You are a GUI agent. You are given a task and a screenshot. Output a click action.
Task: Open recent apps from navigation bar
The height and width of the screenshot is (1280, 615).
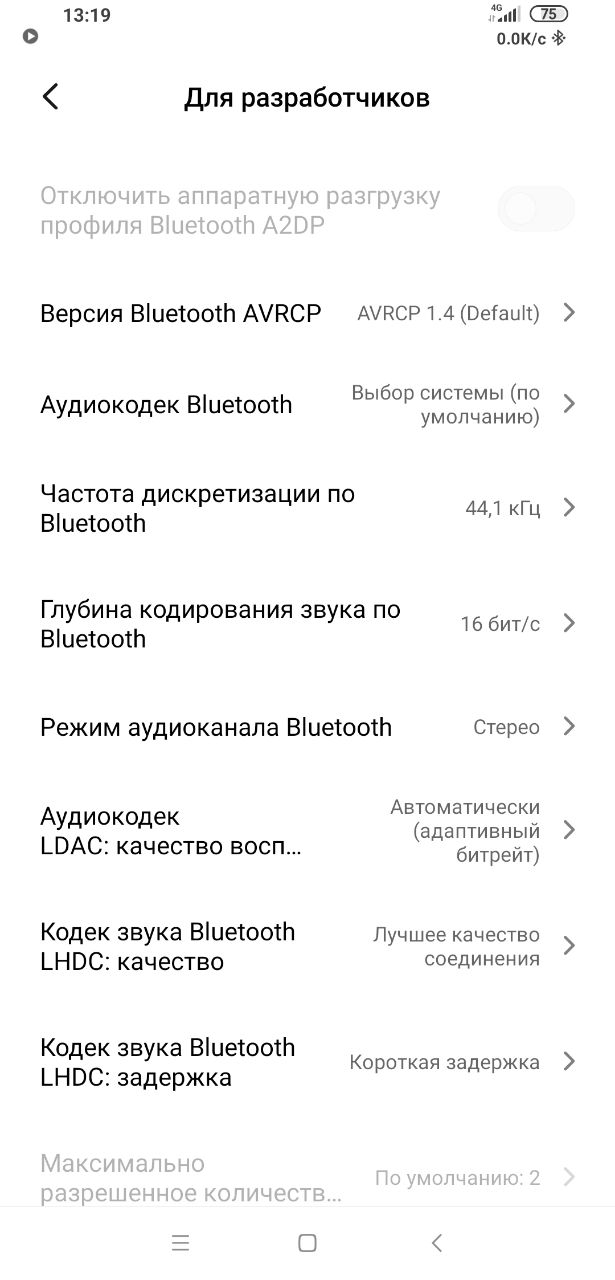click(x=180, y=1243)
